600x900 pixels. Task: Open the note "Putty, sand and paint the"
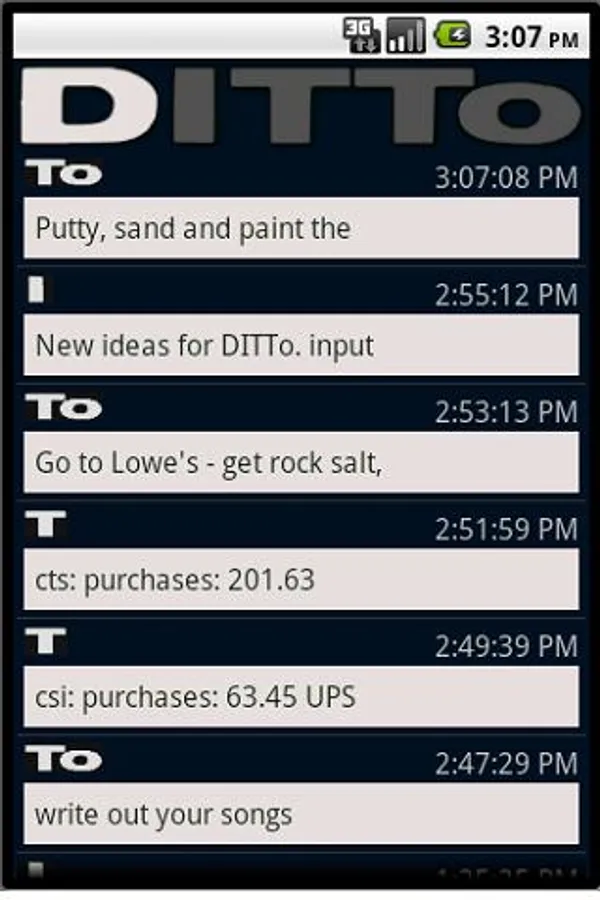(x=300, y=229)
